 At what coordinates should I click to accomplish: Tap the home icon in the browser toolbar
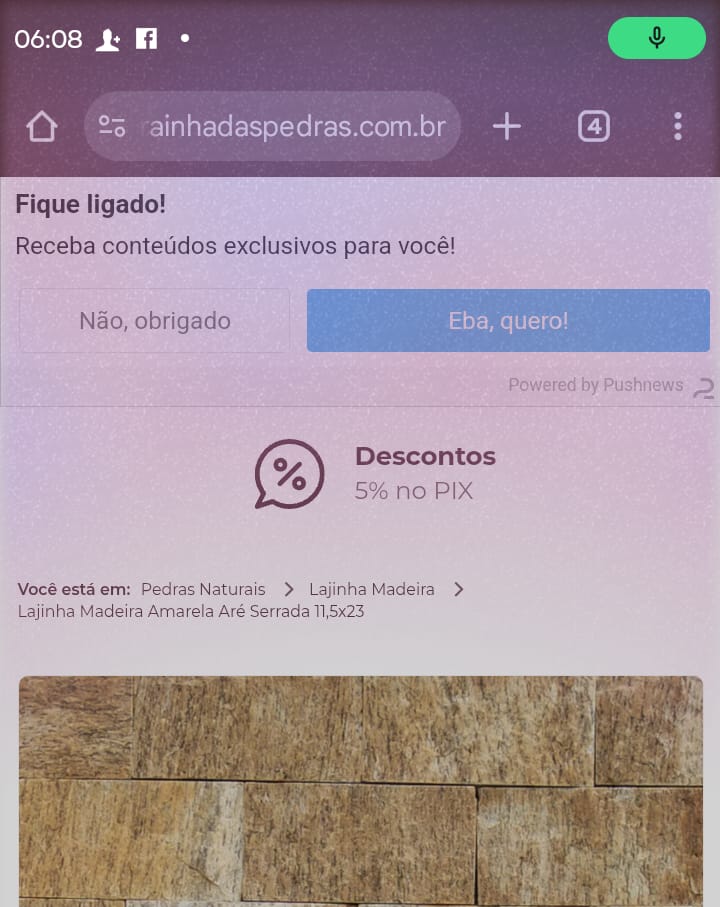point(41,126)
